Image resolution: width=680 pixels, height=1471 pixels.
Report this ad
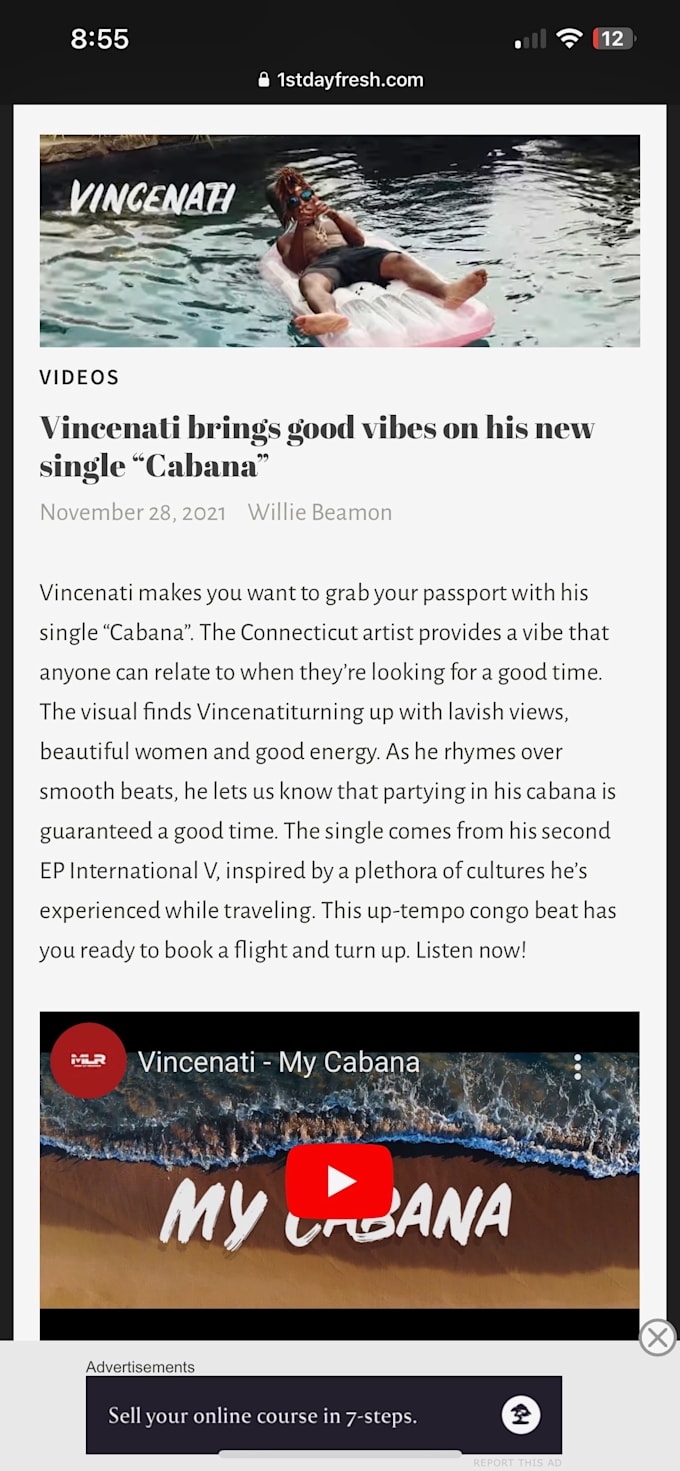click(x=517, y=1462)
